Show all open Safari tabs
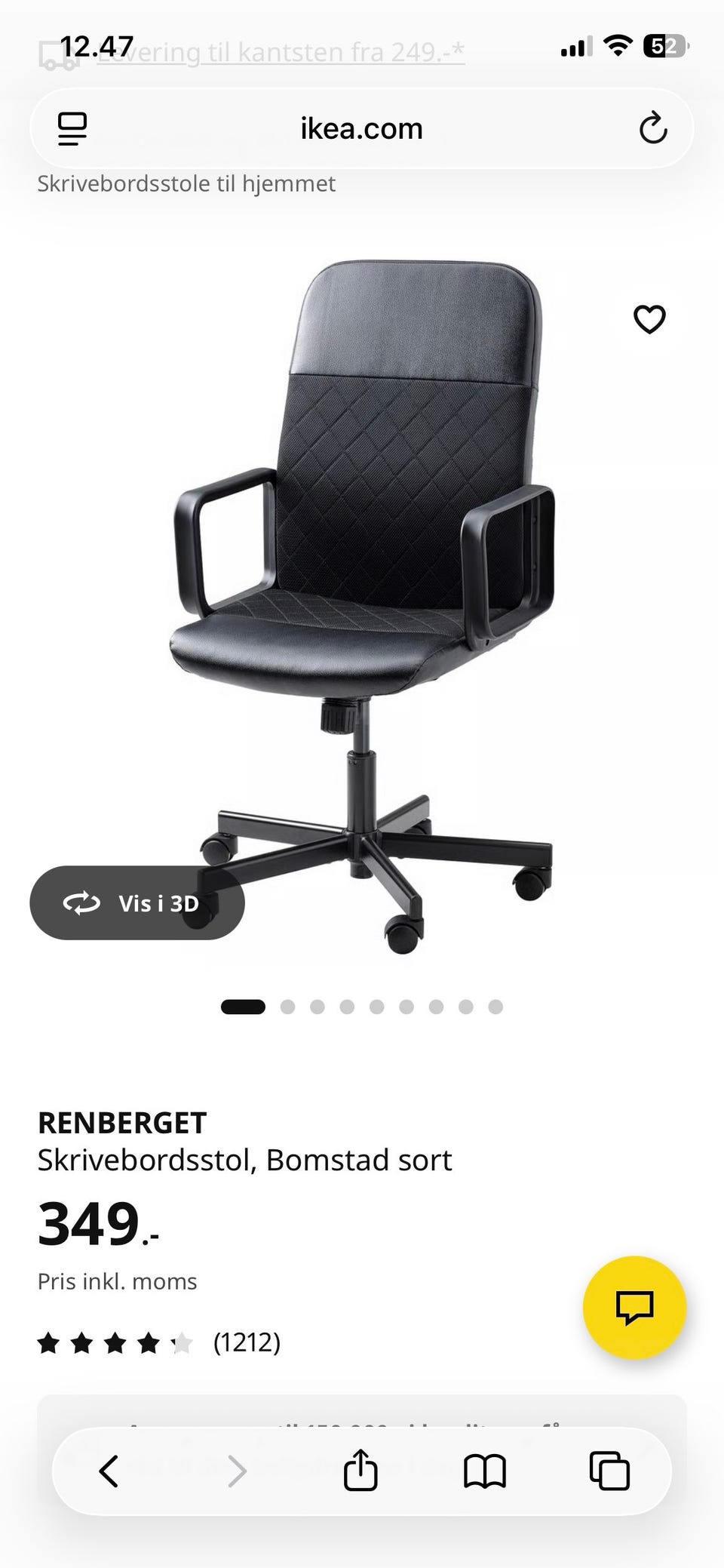 point(609,1471)
